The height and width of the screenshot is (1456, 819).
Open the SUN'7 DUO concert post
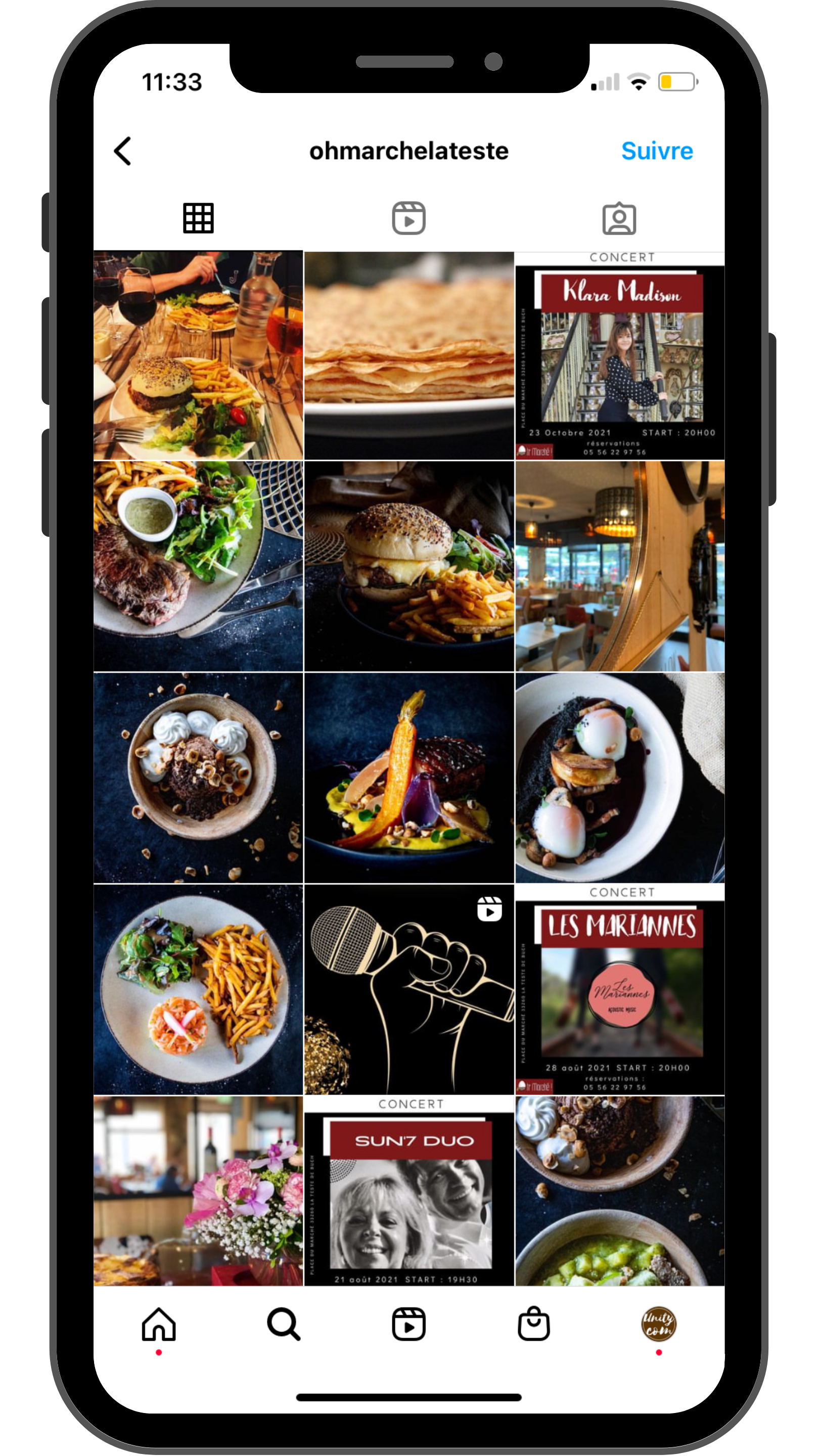pyautogui.click(x=408, y=1191)
